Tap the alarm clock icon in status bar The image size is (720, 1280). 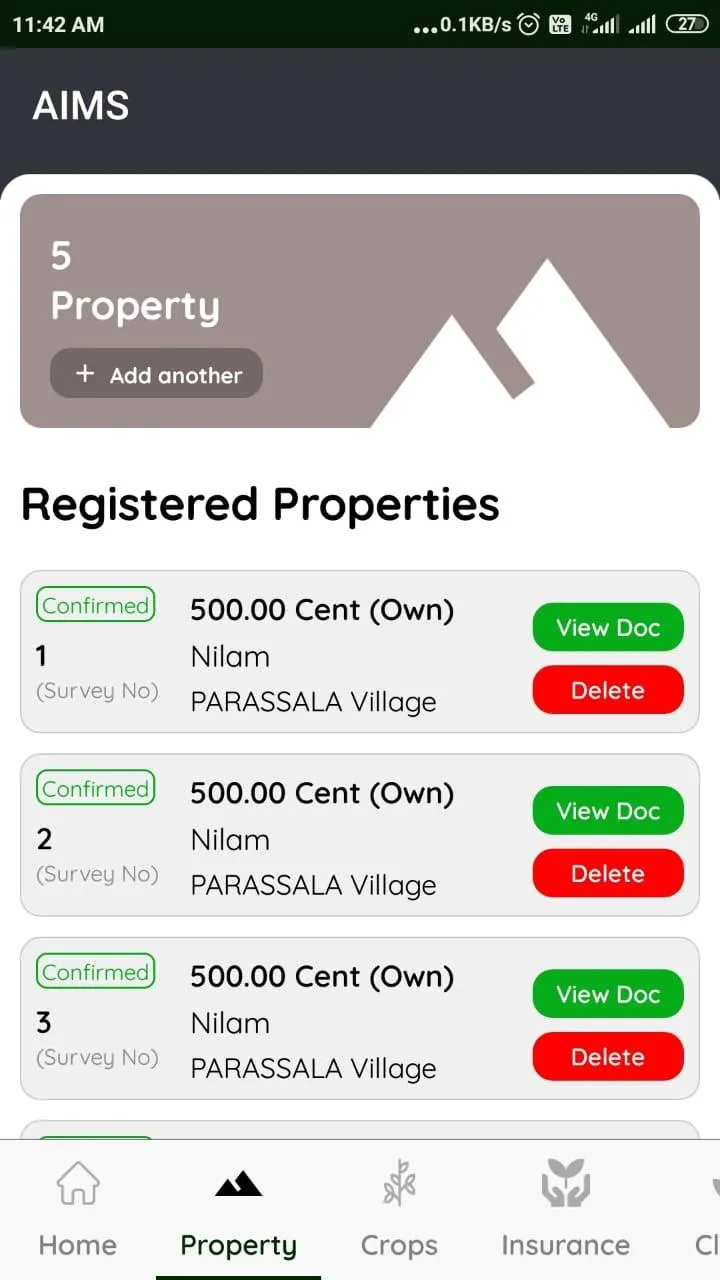[528, 22]
